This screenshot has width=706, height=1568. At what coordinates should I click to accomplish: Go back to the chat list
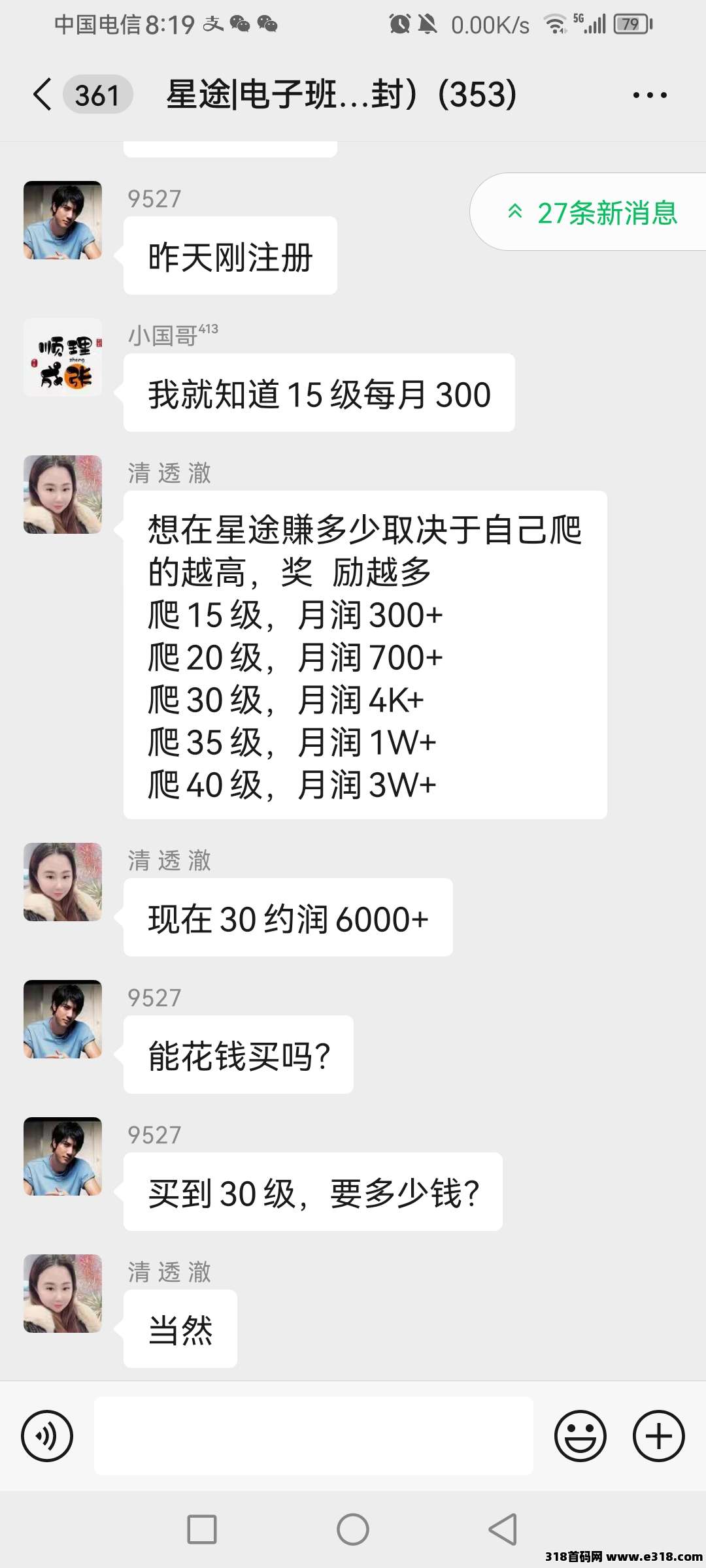tap(43, 95)
